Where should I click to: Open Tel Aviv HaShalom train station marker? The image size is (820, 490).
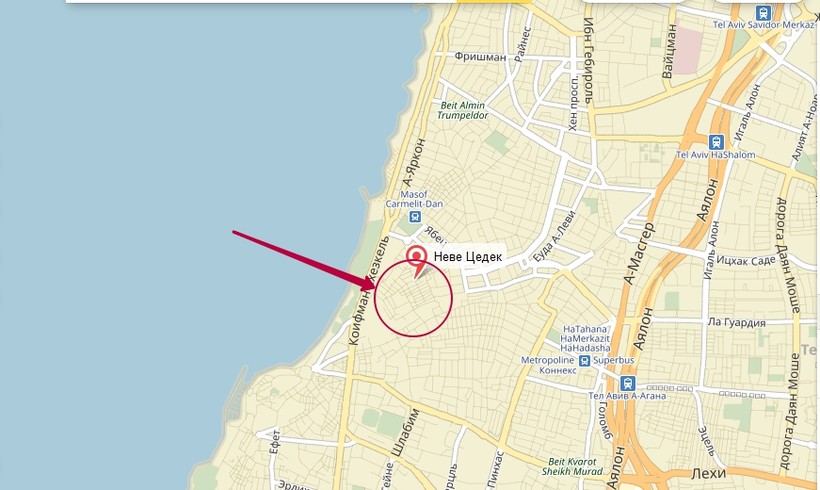click(716, 141)
